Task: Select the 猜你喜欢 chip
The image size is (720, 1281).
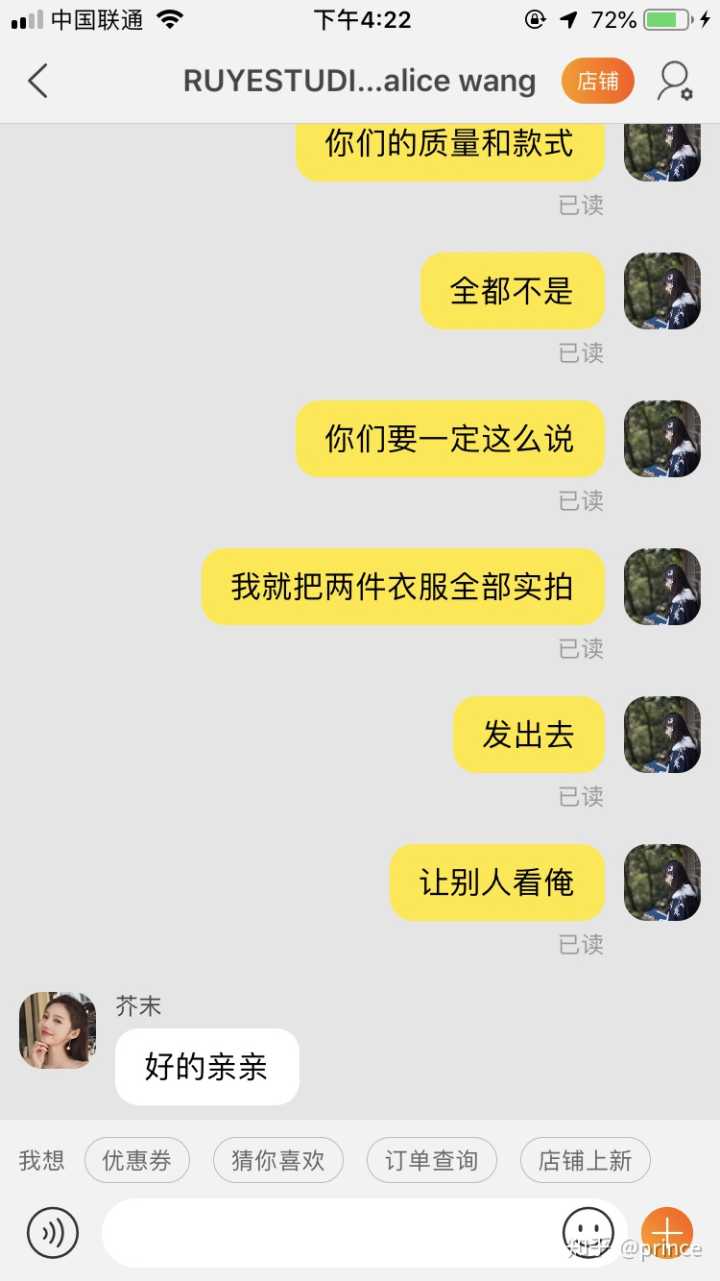Action: click(x=278, y=1160)
